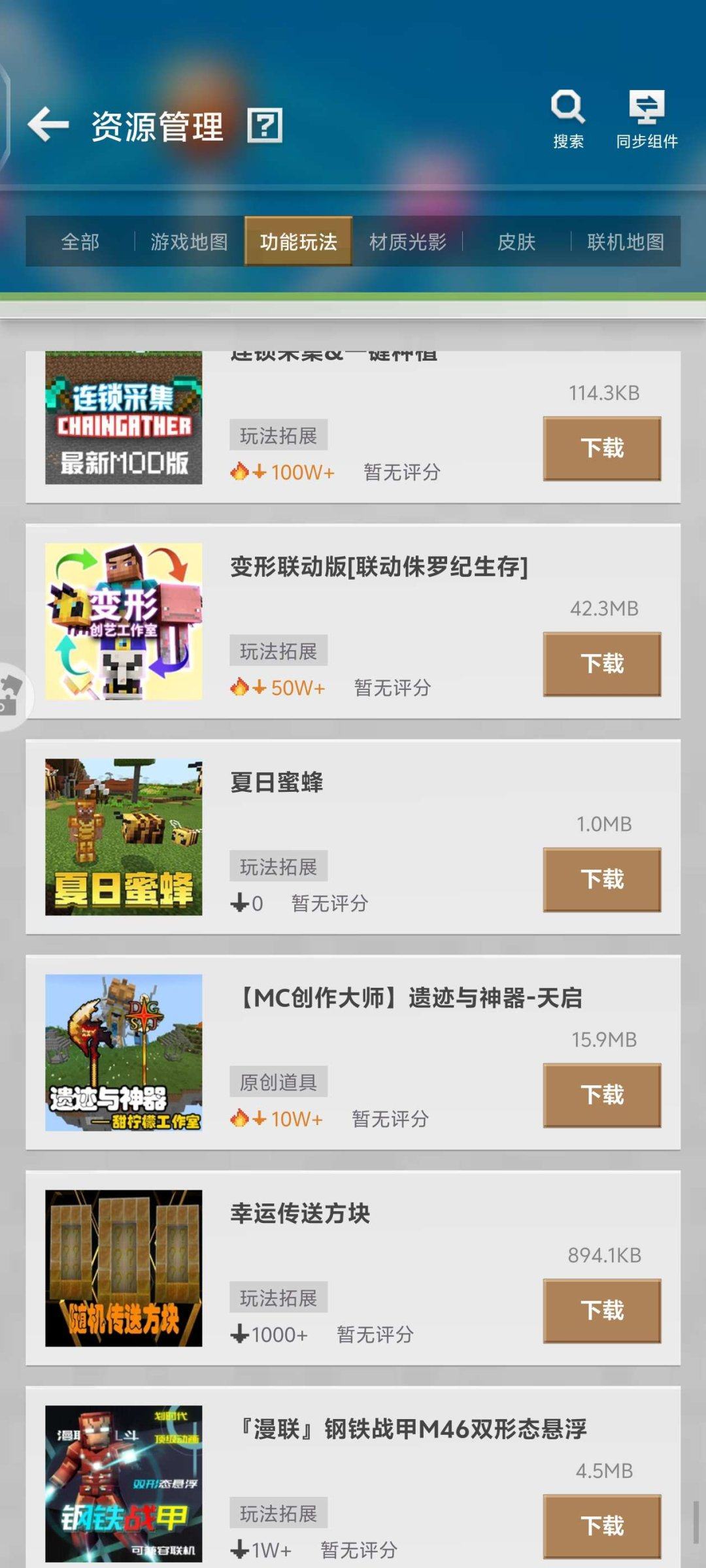
Task: Open the 连锁采集 CHAINGATHER thumbnail image
Action: (124, 419)
